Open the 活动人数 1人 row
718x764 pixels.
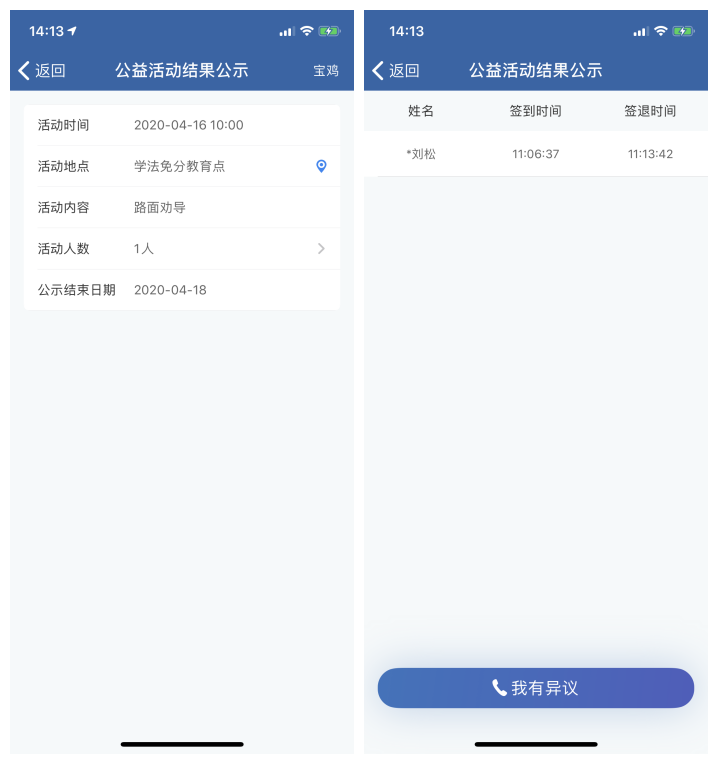coord(182,249)
